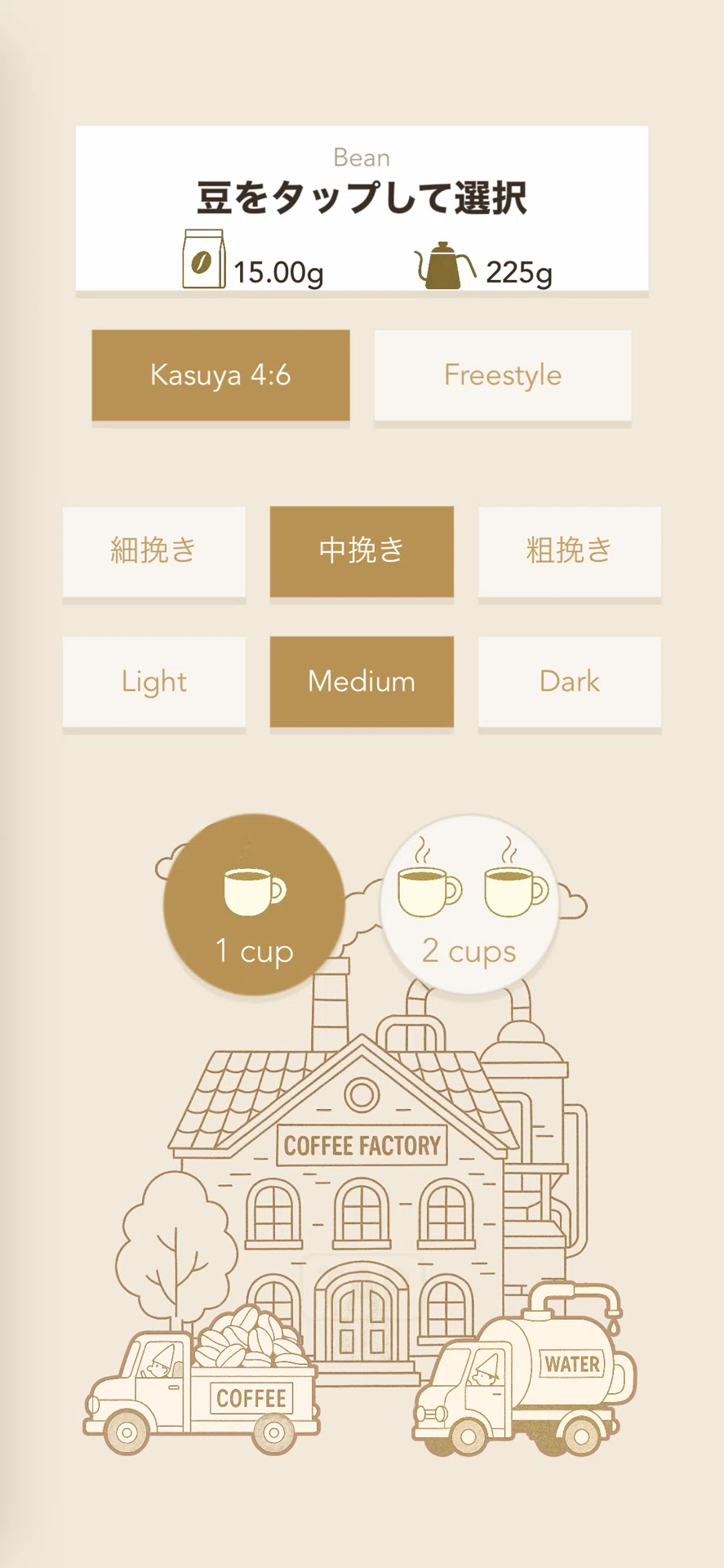Screen dimensions: 724x1568
Task: Select the Medium roast option
Action: (x=362, y=682)
